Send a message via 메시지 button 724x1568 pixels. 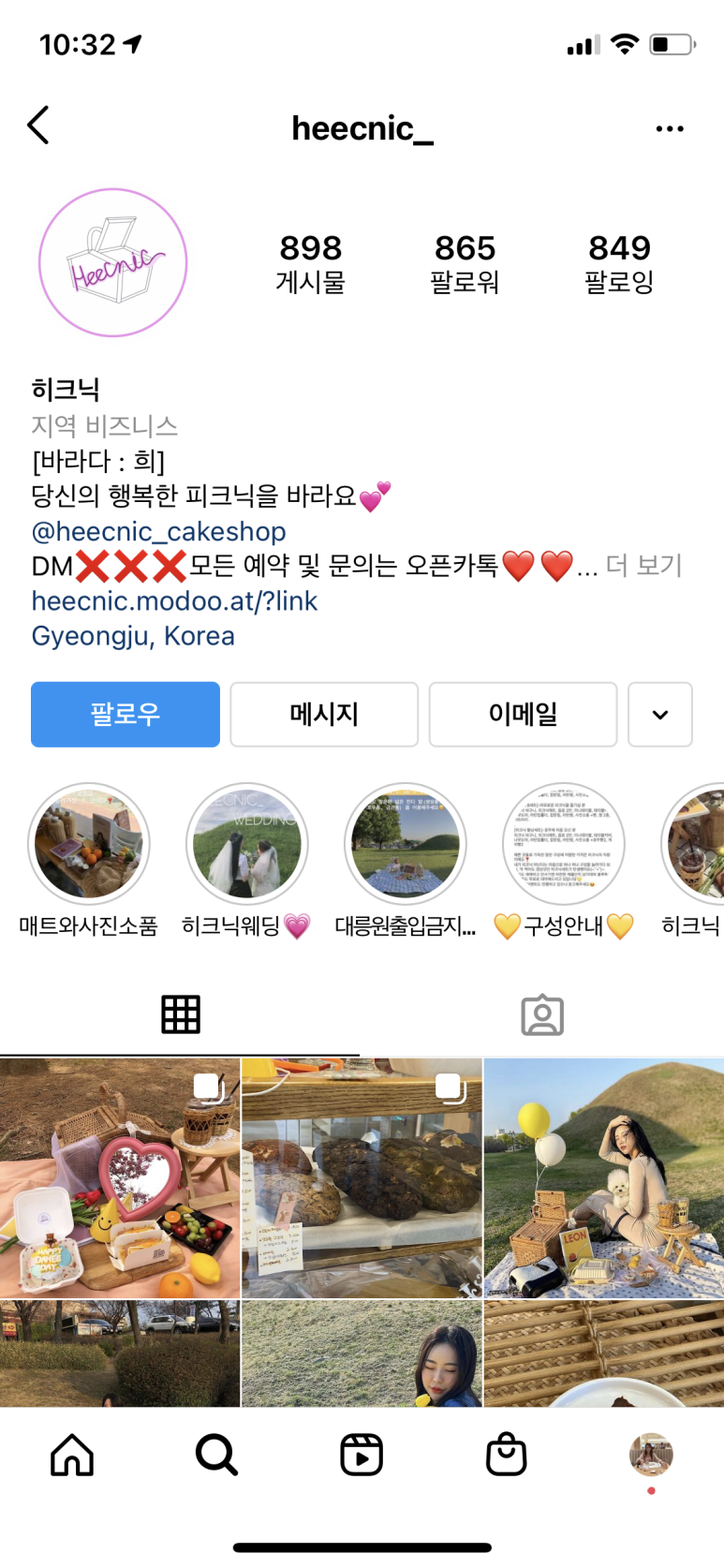(x=324, y=715)
